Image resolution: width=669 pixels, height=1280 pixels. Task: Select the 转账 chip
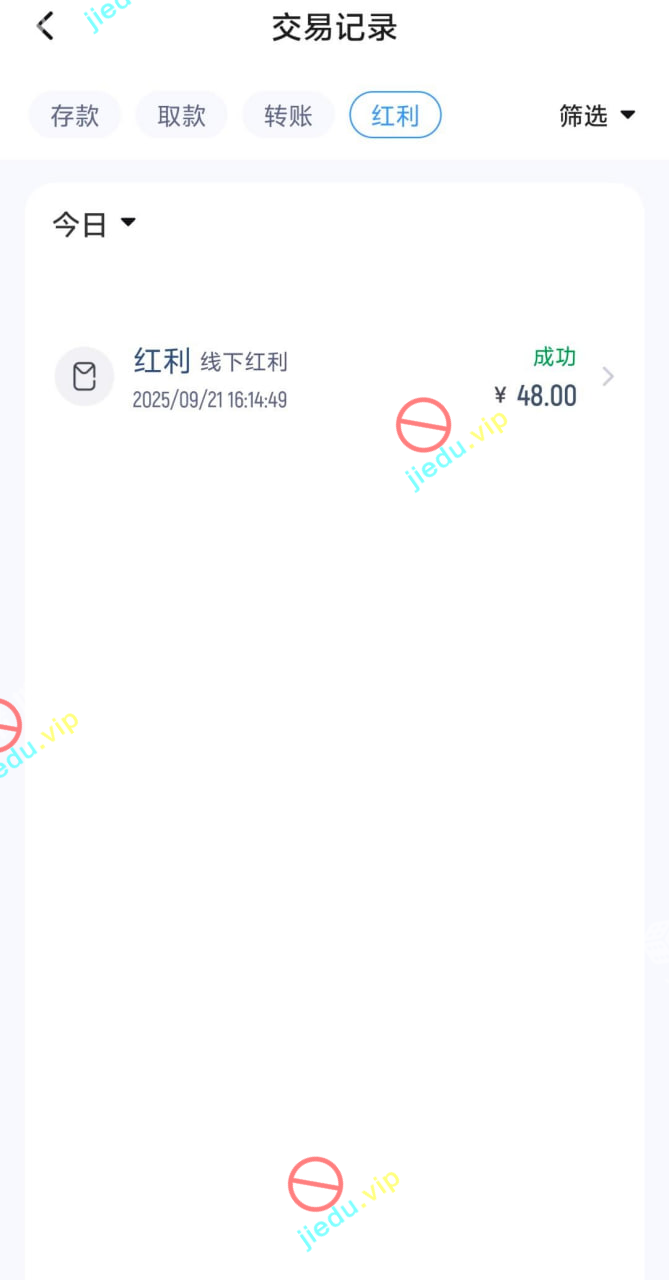coord(289,116)
